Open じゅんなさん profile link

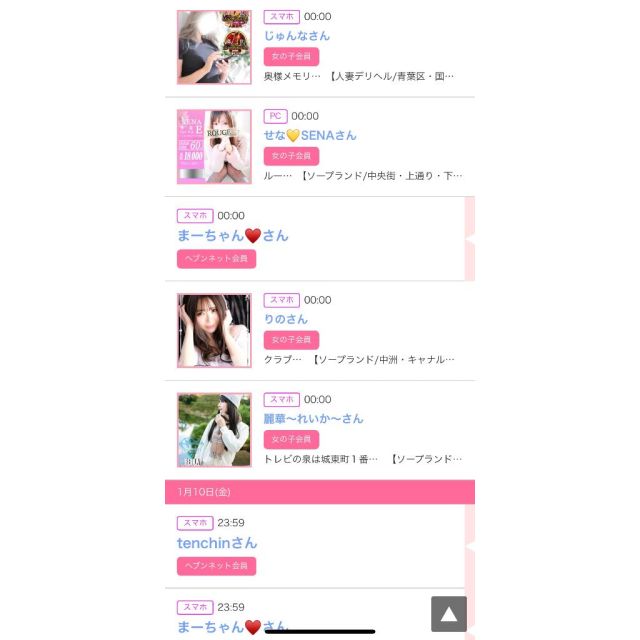[296, 36]
